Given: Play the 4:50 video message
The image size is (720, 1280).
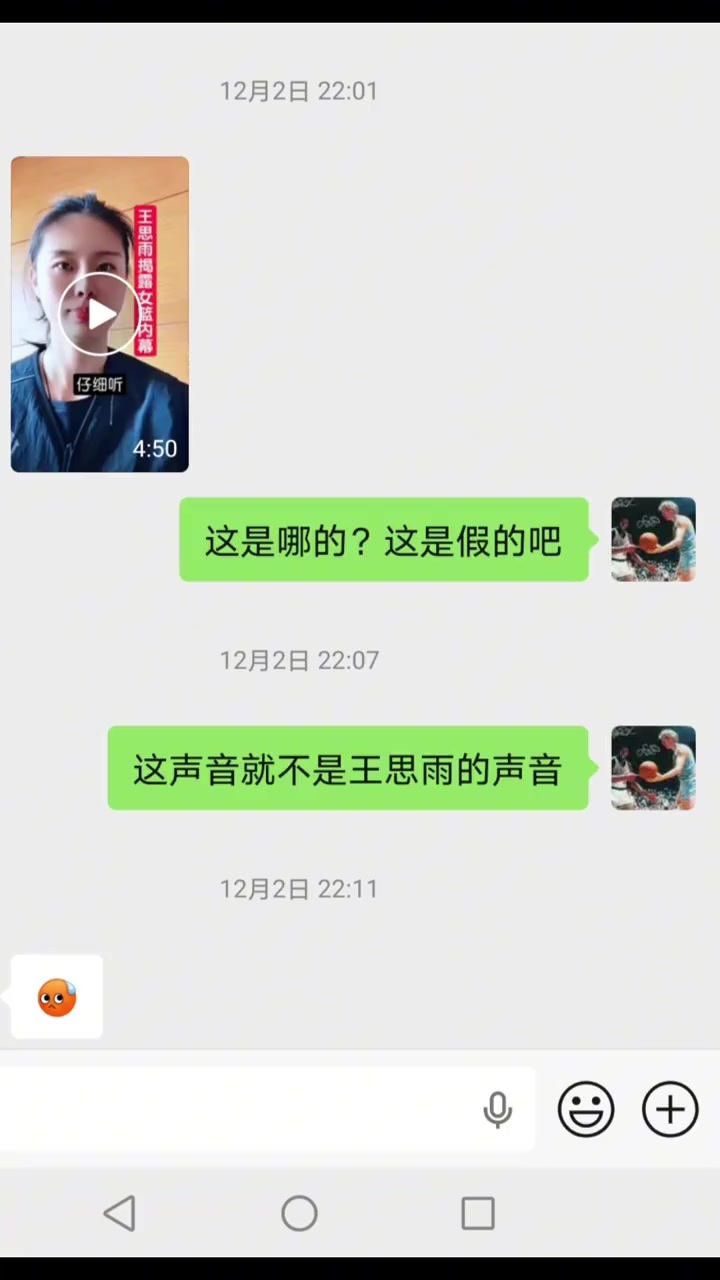Looking at the screenshot, I should click(99, 314).
